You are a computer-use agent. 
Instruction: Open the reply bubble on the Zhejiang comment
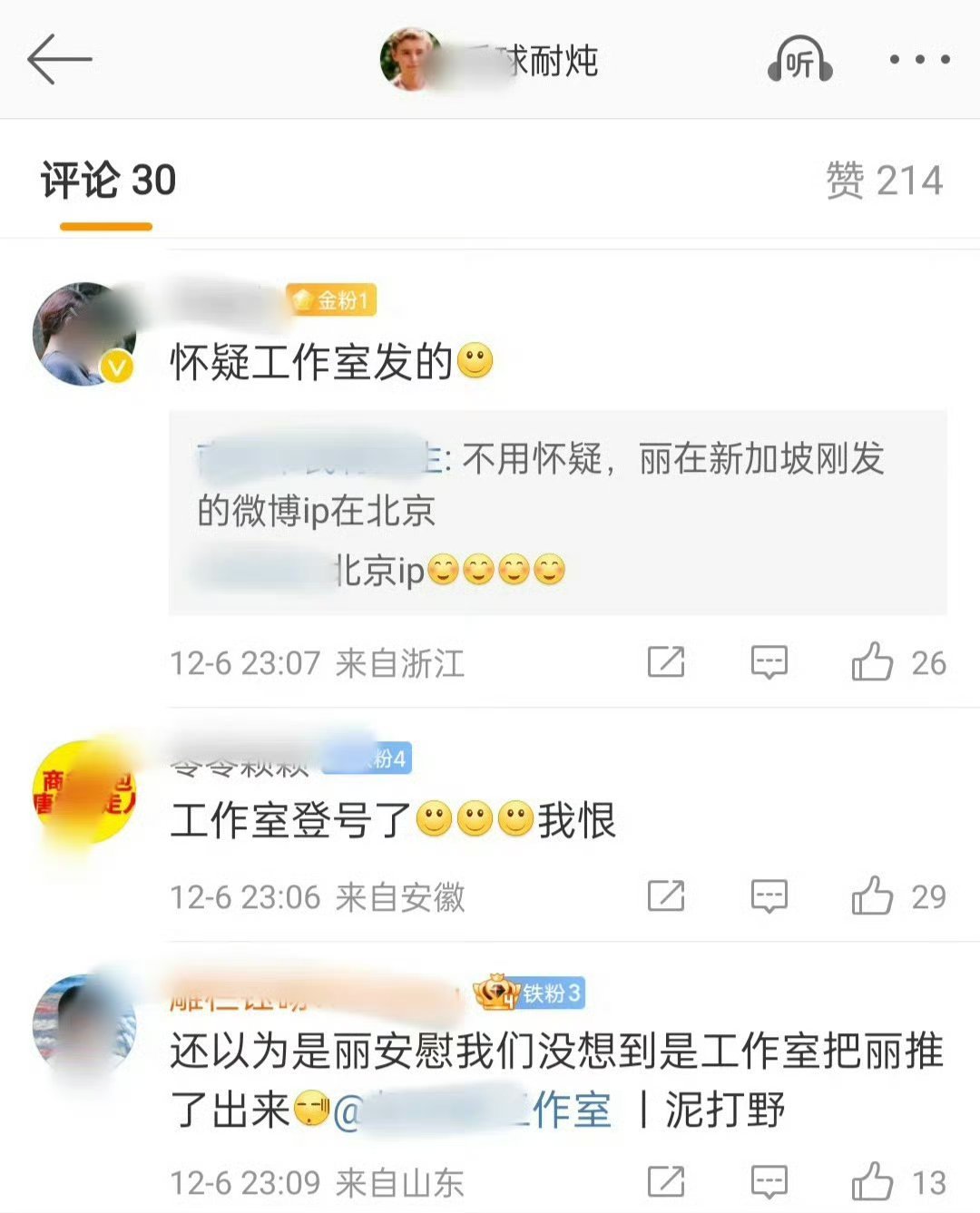click(x=768, y=662)
